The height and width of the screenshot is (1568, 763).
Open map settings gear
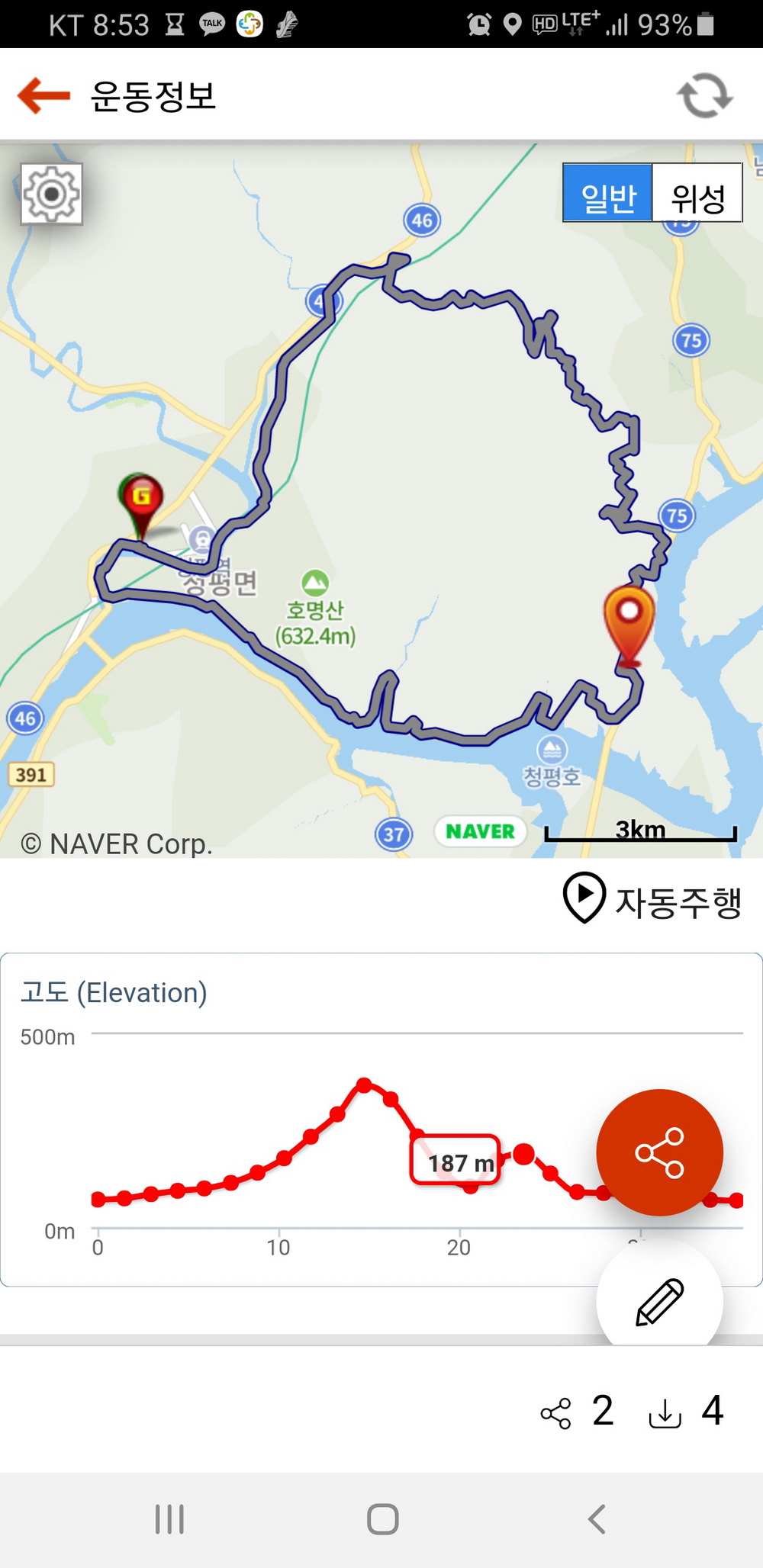pyautogui.click(x=51, y=194)
